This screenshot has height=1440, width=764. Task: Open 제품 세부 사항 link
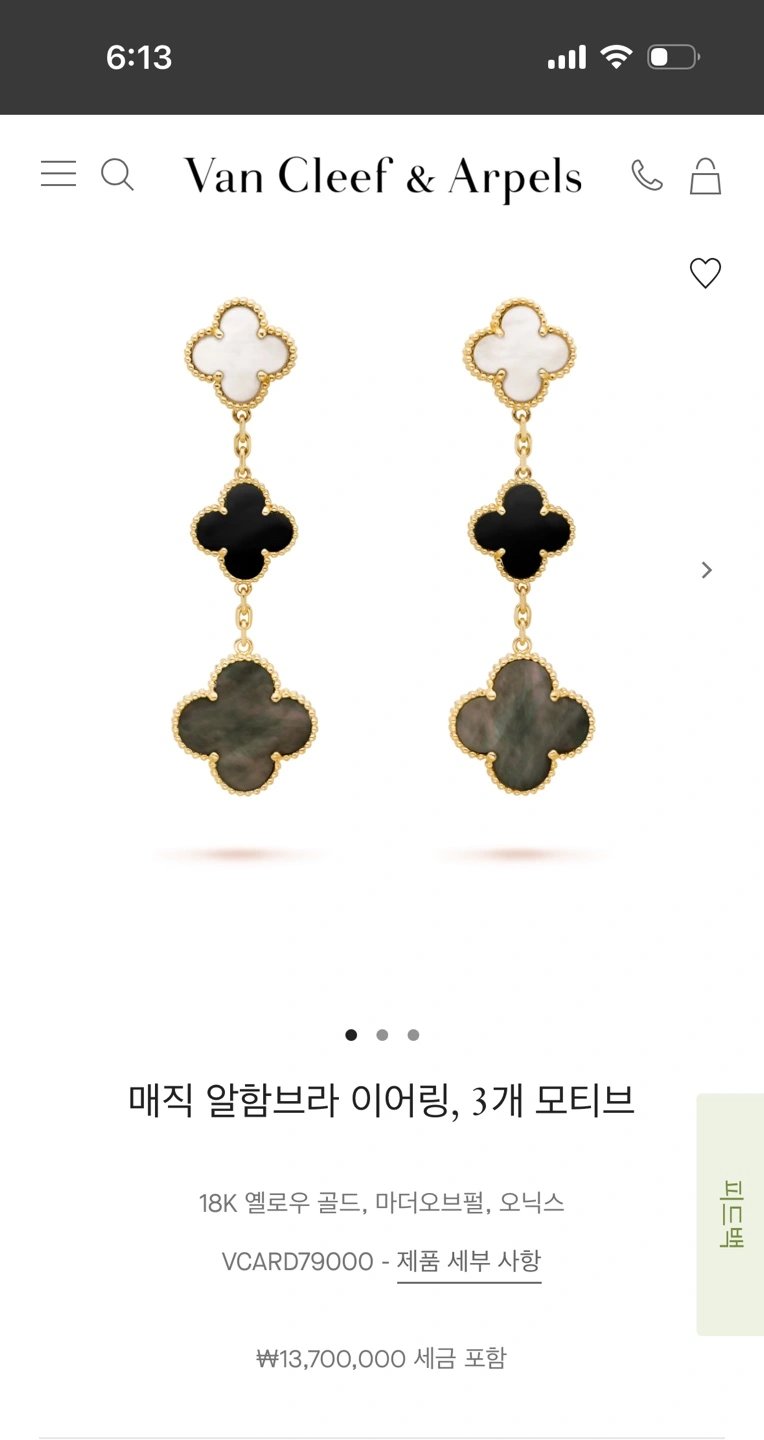point(469,1261)
